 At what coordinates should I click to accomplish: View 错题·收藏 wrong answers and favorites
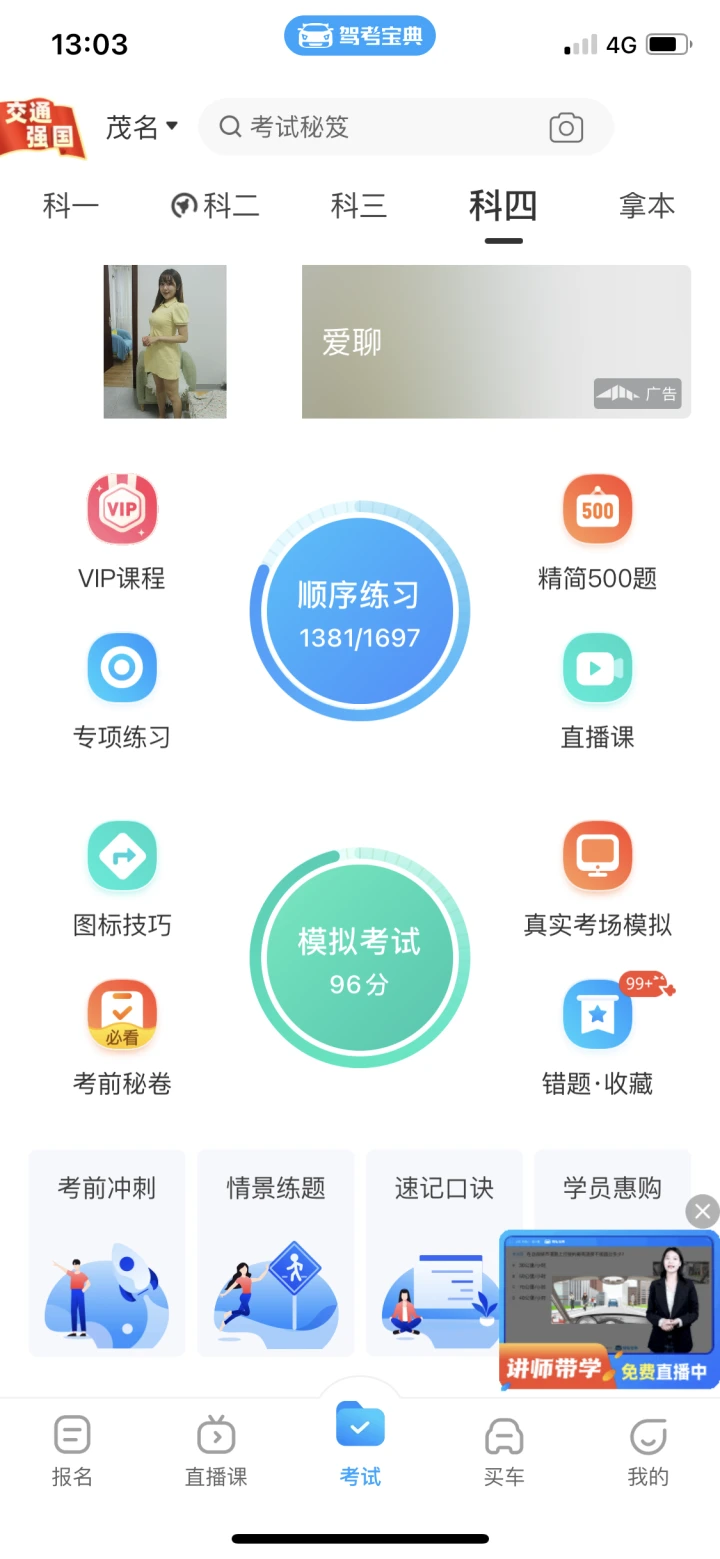[x=597, y=1037]
